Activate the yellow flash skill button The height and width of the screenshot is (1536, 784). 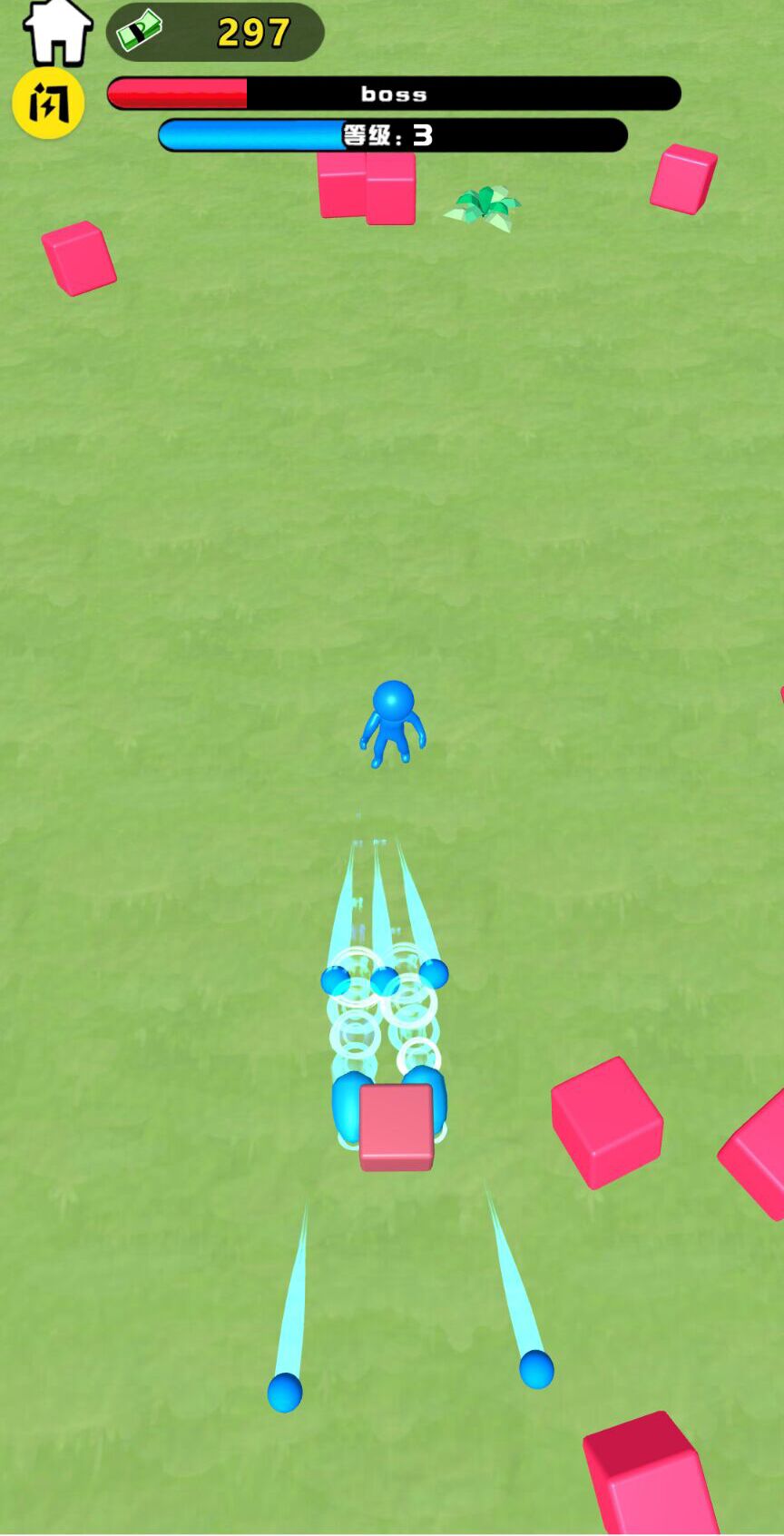pyautogui.click(x=48, y=103)
